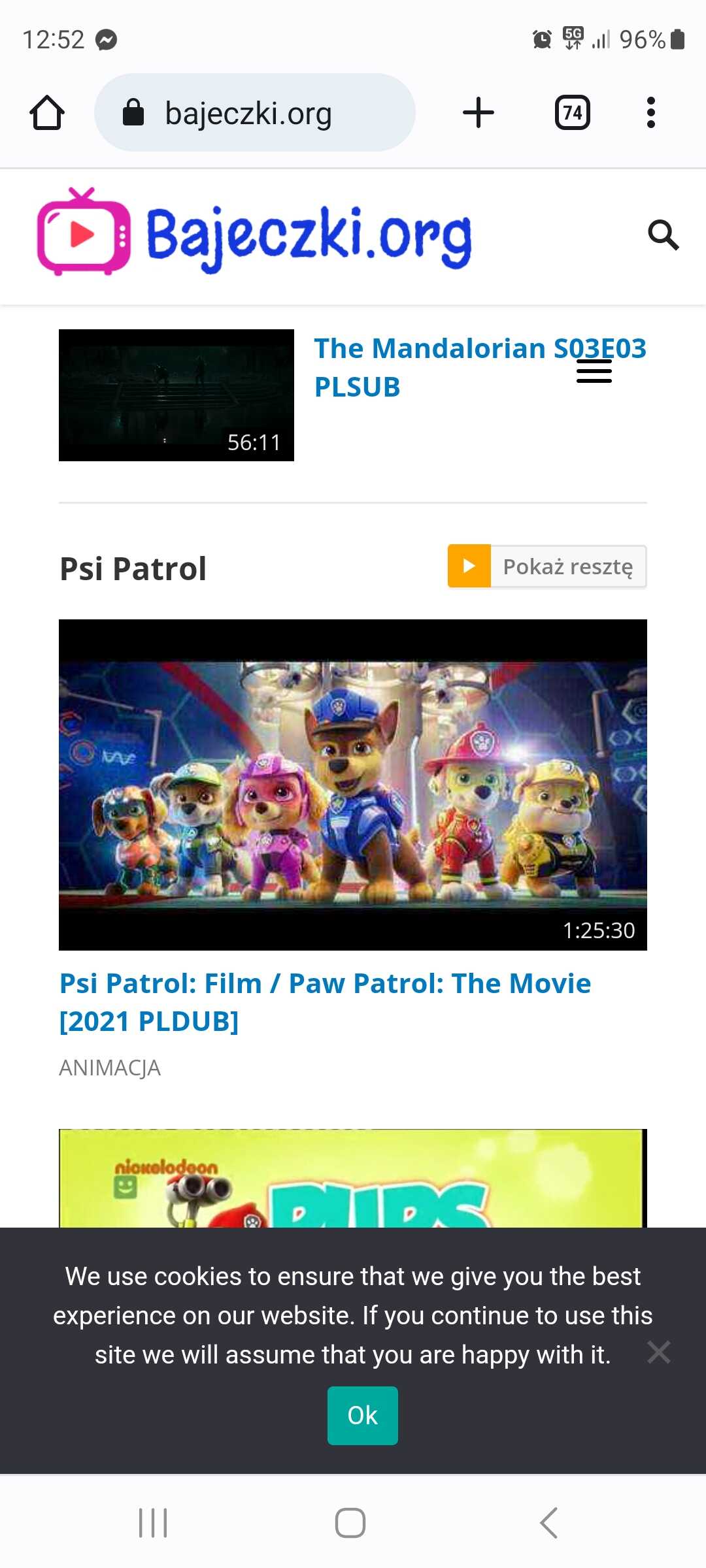Open the Mandalorian video thumbnail
Screen dimensions: 706x1568
pos(176,395)
